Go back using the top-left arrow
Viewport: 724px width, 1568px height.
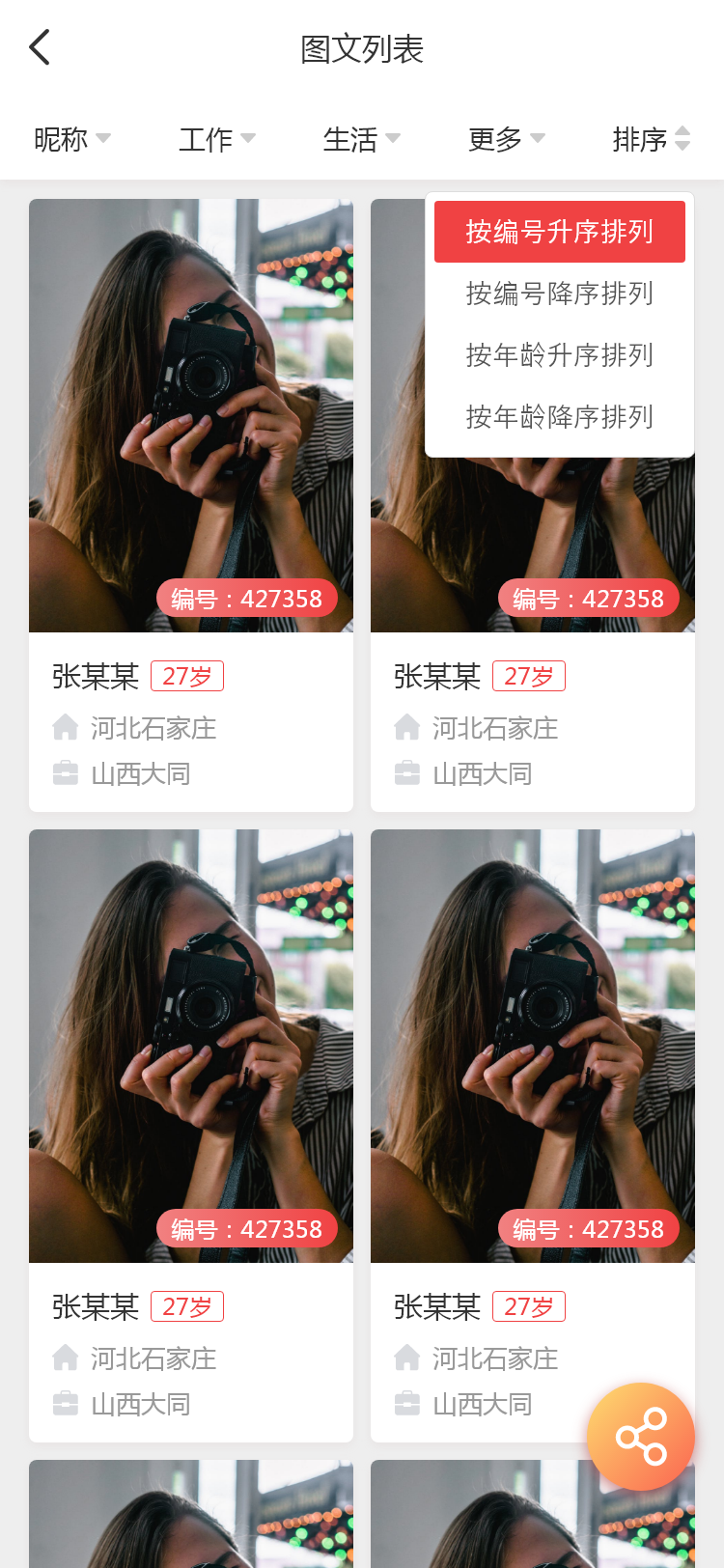(40, 47)
